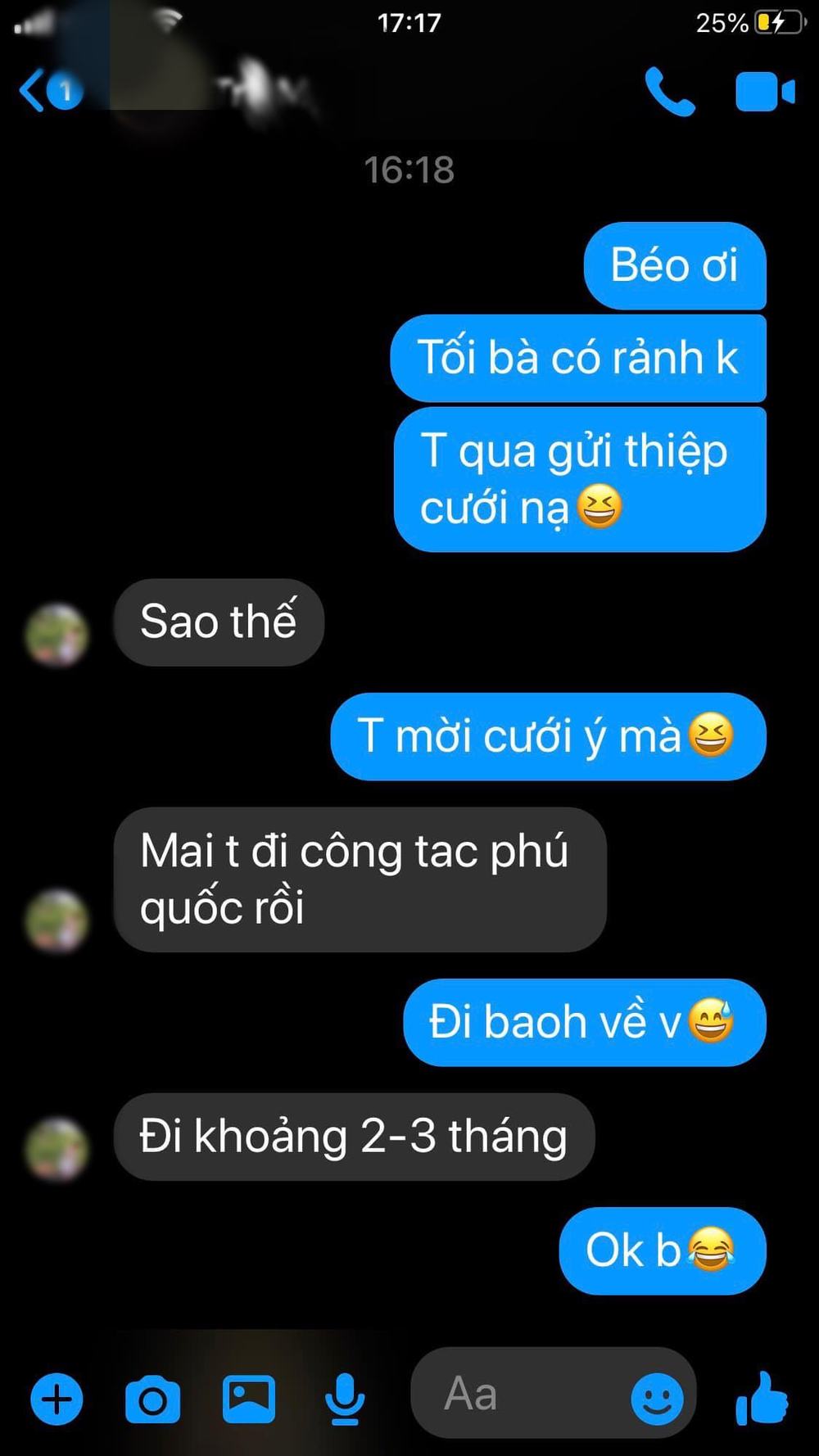This screenshot has height=1456, width=819.
Task: Open the photo gallery picker
Action: click(249, 1399)
